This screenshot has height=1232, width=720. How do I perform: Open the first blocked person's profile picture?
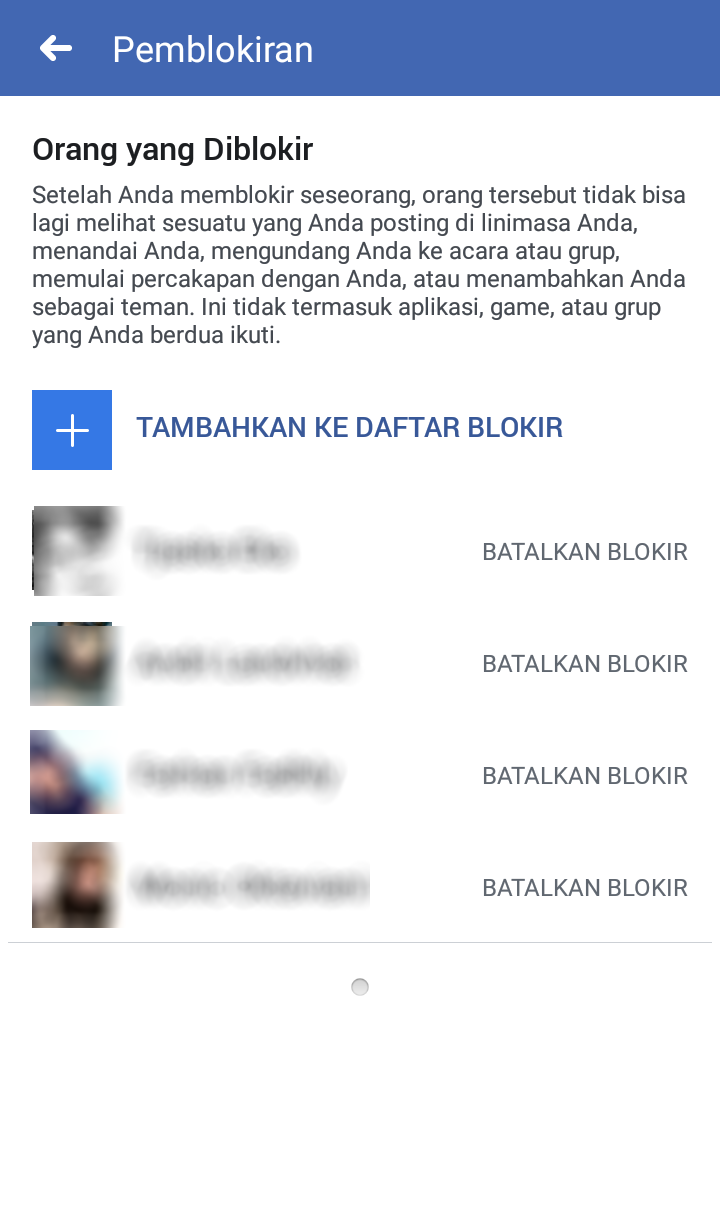76,551
